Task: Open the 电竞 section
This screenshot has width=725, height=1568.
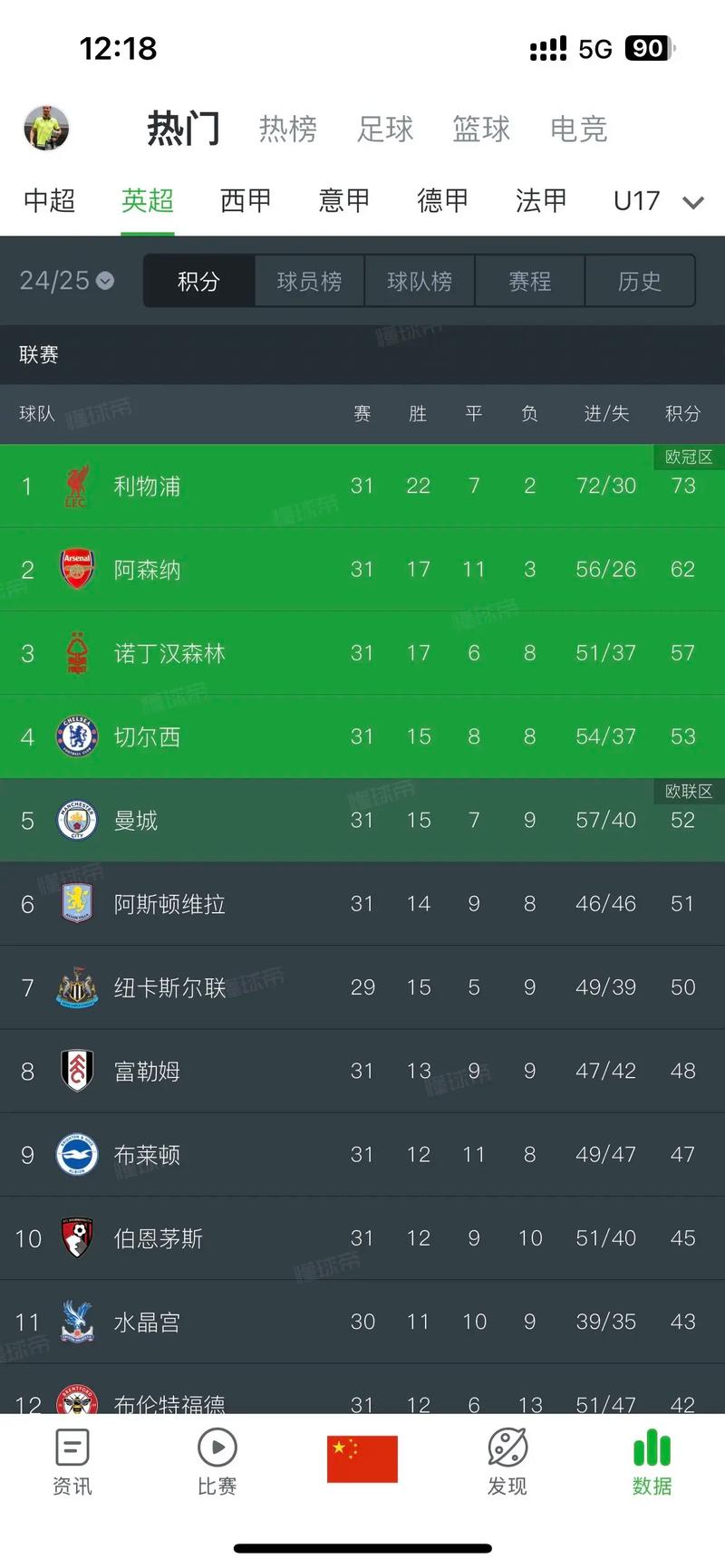Action: (x=578, y=129)
